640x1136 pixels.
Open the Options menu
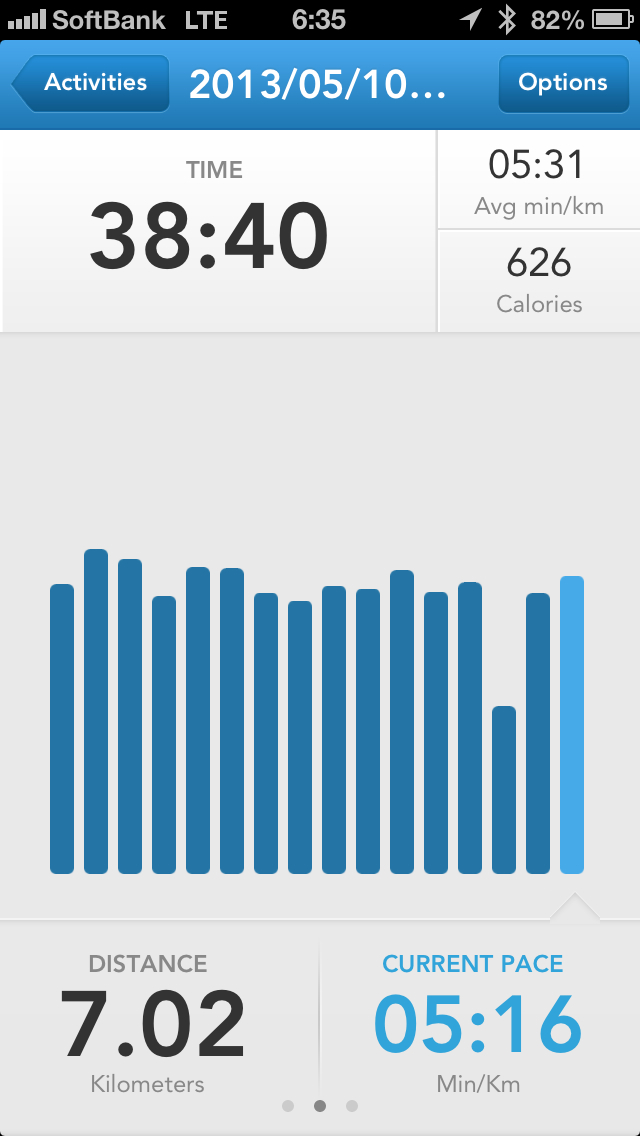[x=562, y=83]
